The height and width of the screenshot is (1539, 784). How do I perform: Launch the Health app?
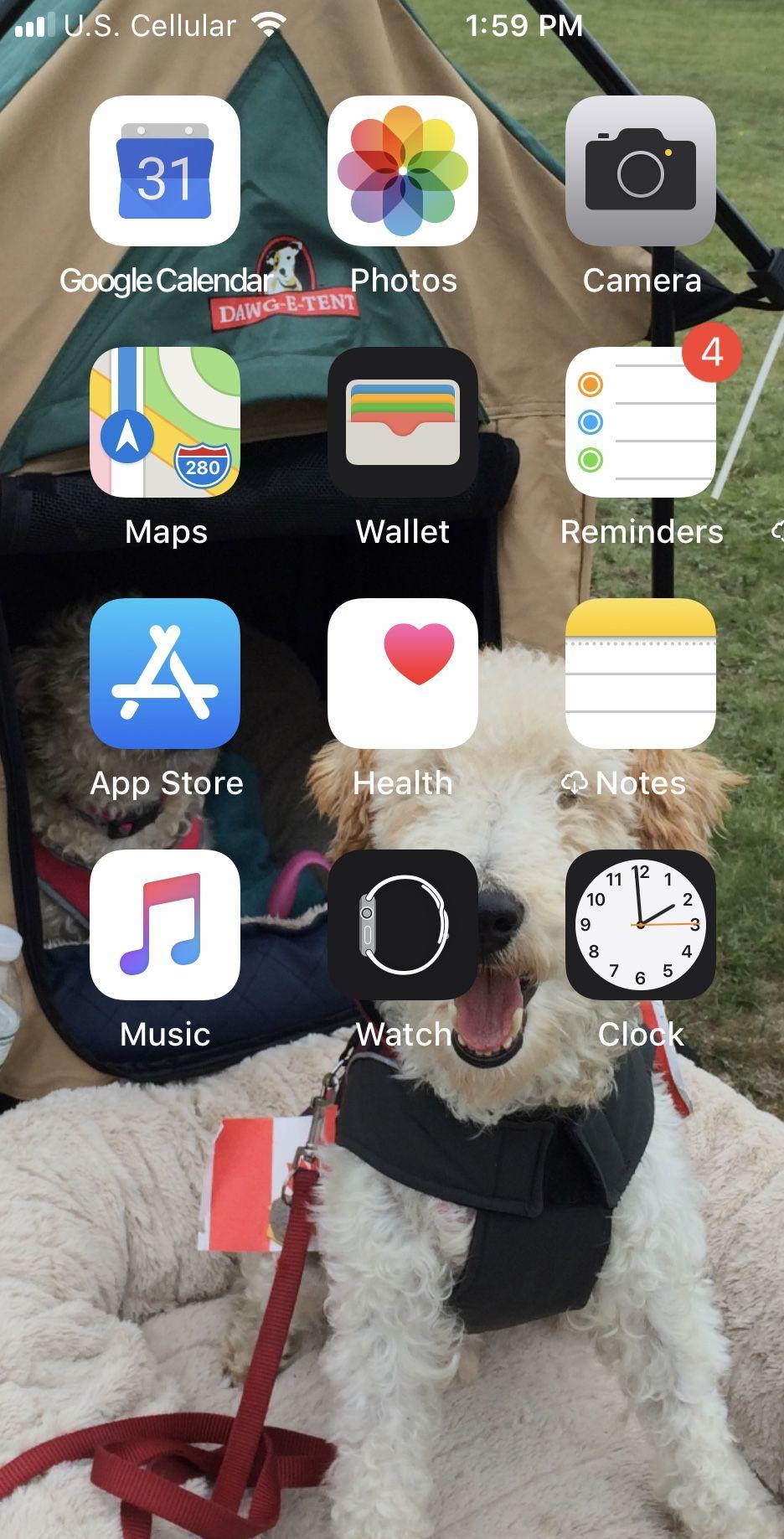(403, 674)
